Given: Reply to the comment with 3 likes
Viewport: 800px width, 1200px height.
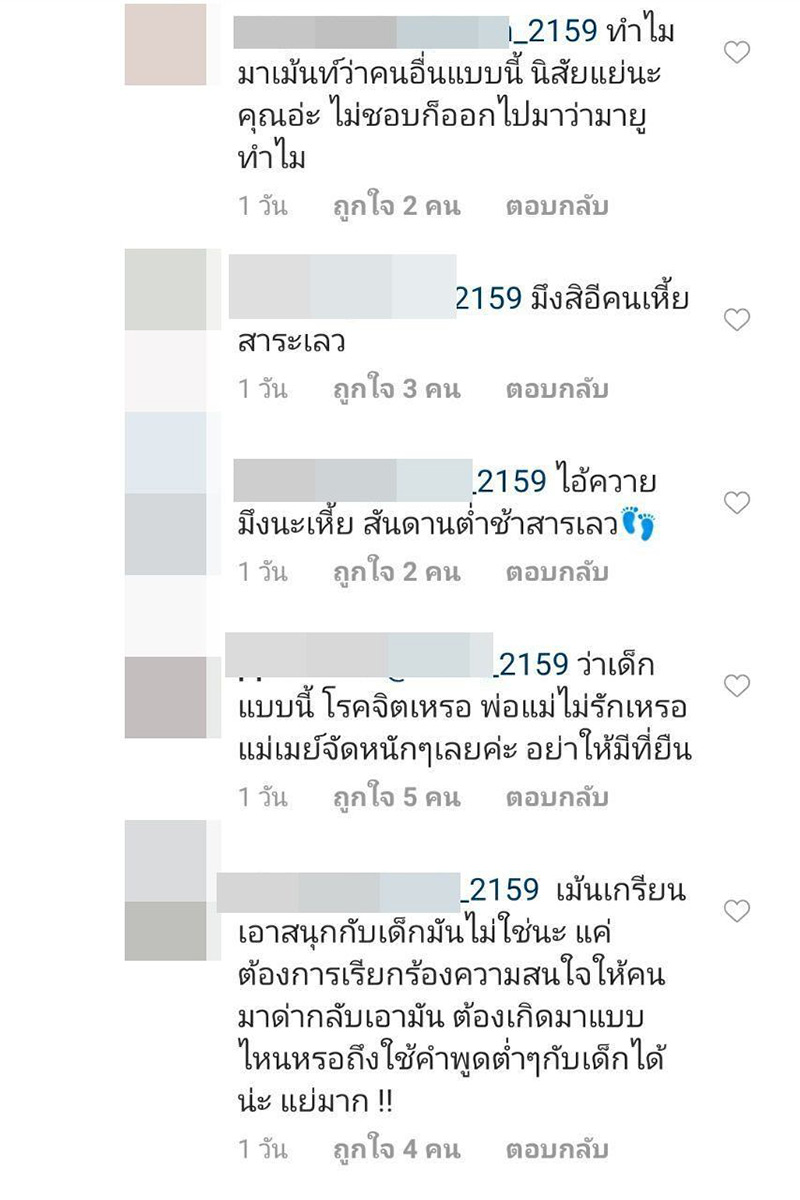Looking at the screenshot, I should pyautogui.click(x=557, y=389).
